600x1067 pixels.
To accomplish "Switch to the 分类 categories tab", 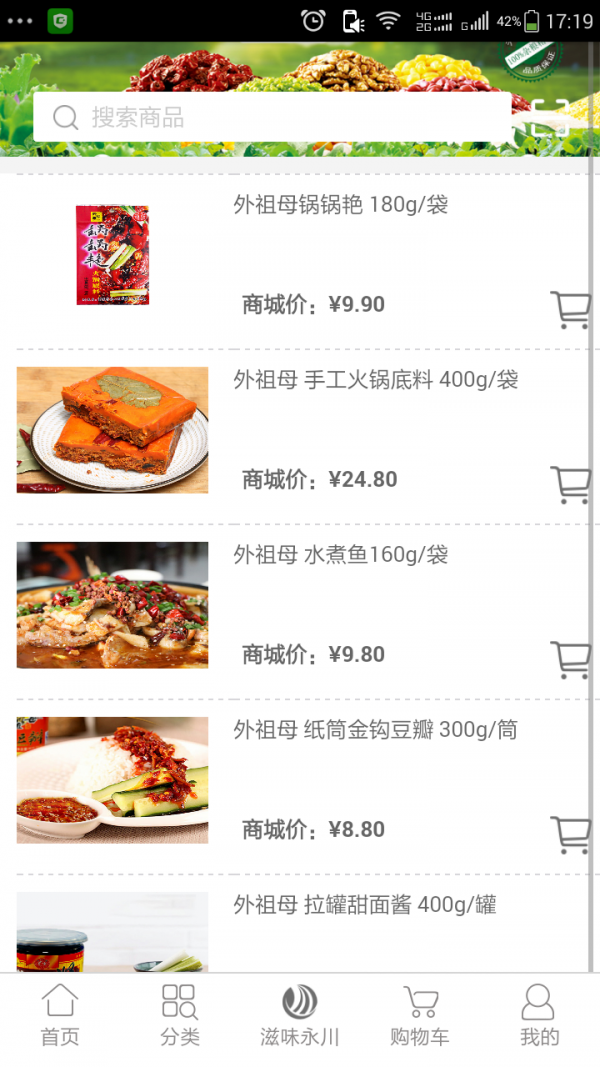I will pos(180,1015).
